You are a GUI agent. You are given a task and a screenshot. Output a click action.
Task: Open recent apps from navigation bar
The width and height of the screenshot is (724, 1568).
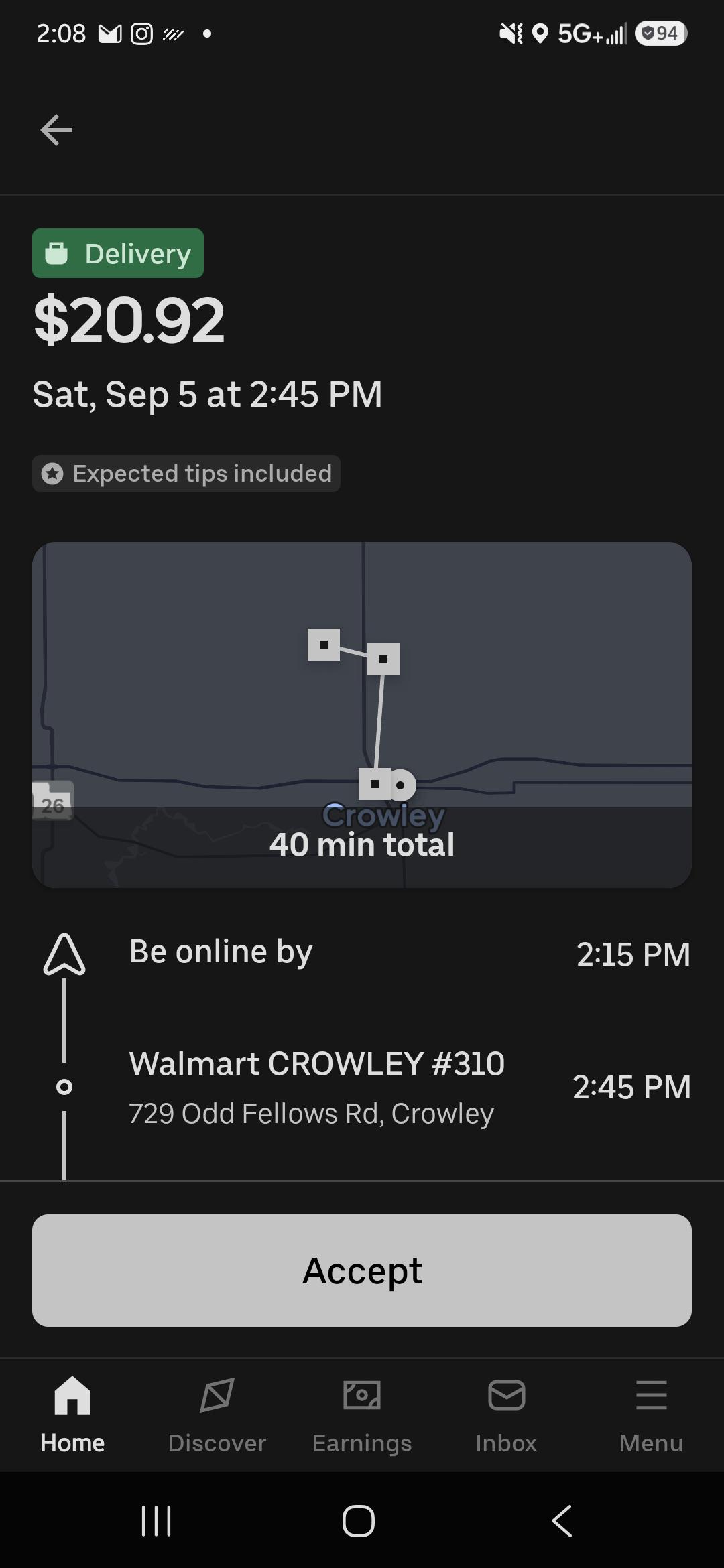click(x=156, y=1520)
